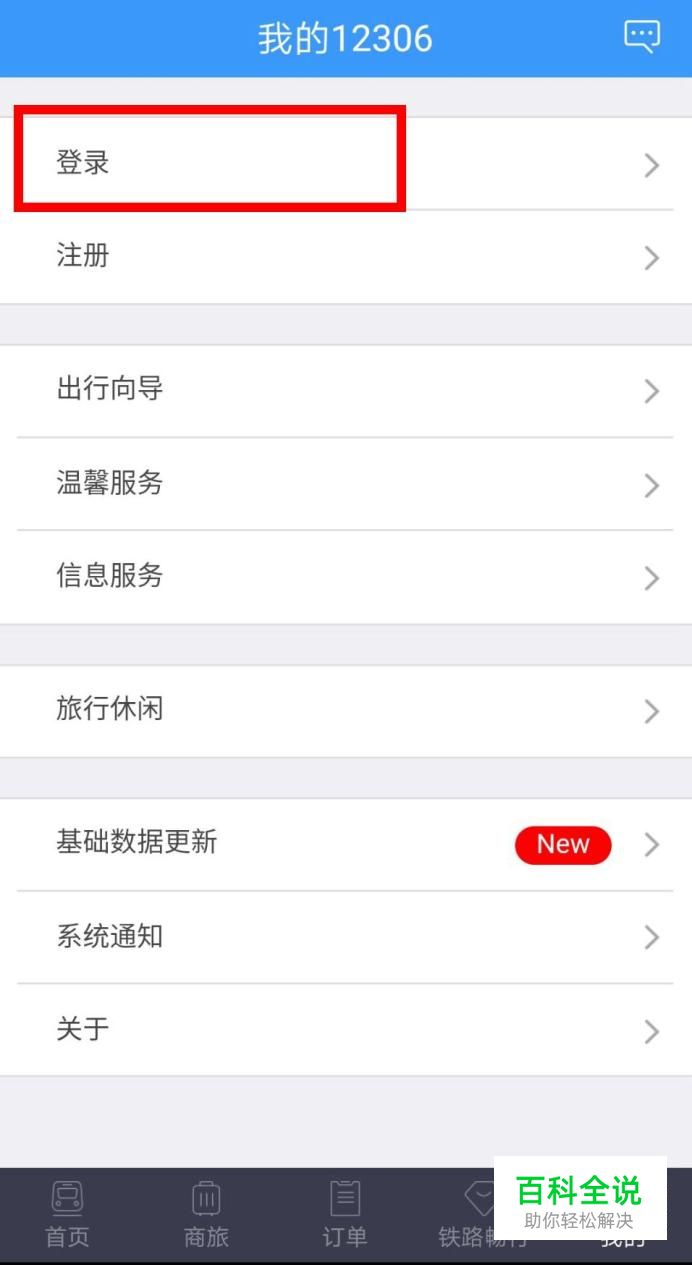
Task: Switch to the 订单 tab
Action: [345, 1213]
